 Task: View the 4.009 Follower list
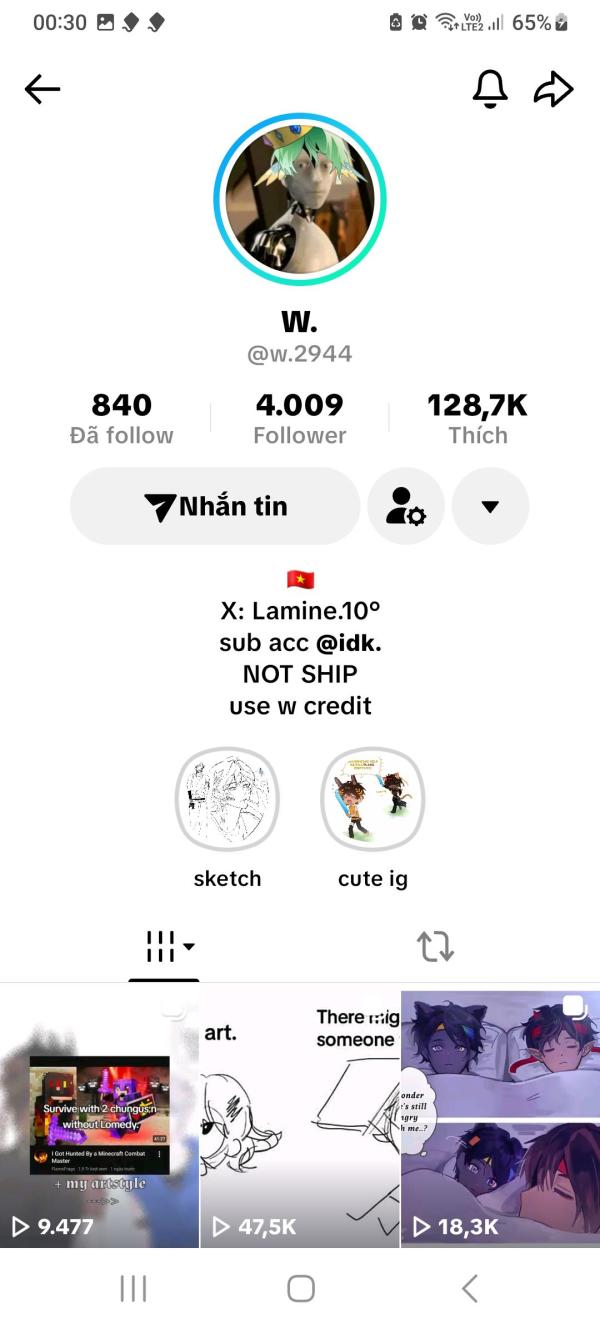tap(299, 419)
